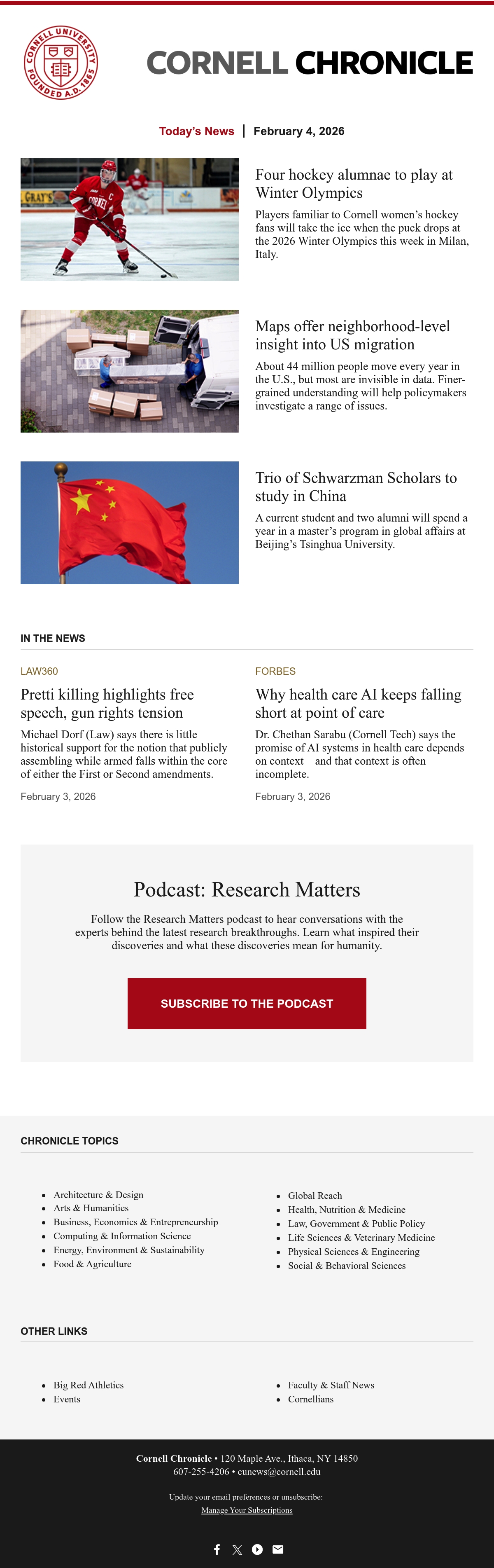Image resolution: width=494 pixels, height=1568 pixels.
Task: Open the China flag Schwarzman Scholars image
Action: coord(130,523)
